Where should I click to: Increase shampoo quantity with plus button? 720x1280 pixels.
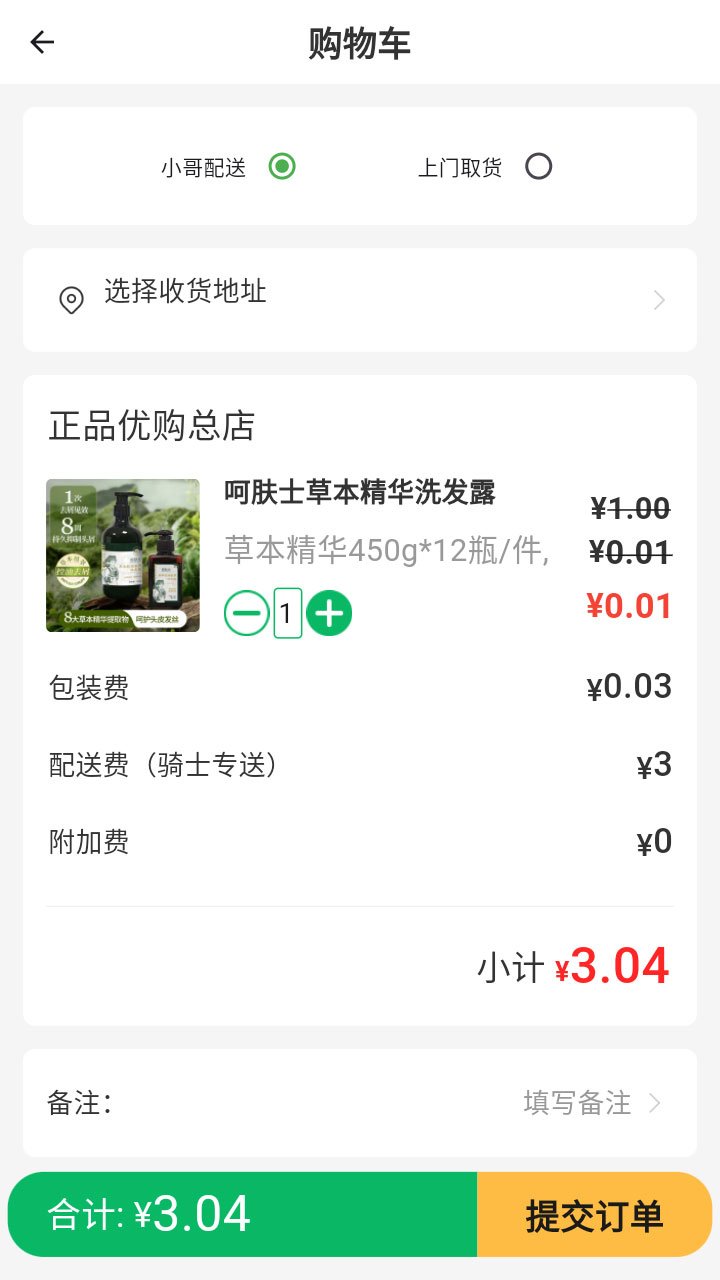tap(329, 613)
